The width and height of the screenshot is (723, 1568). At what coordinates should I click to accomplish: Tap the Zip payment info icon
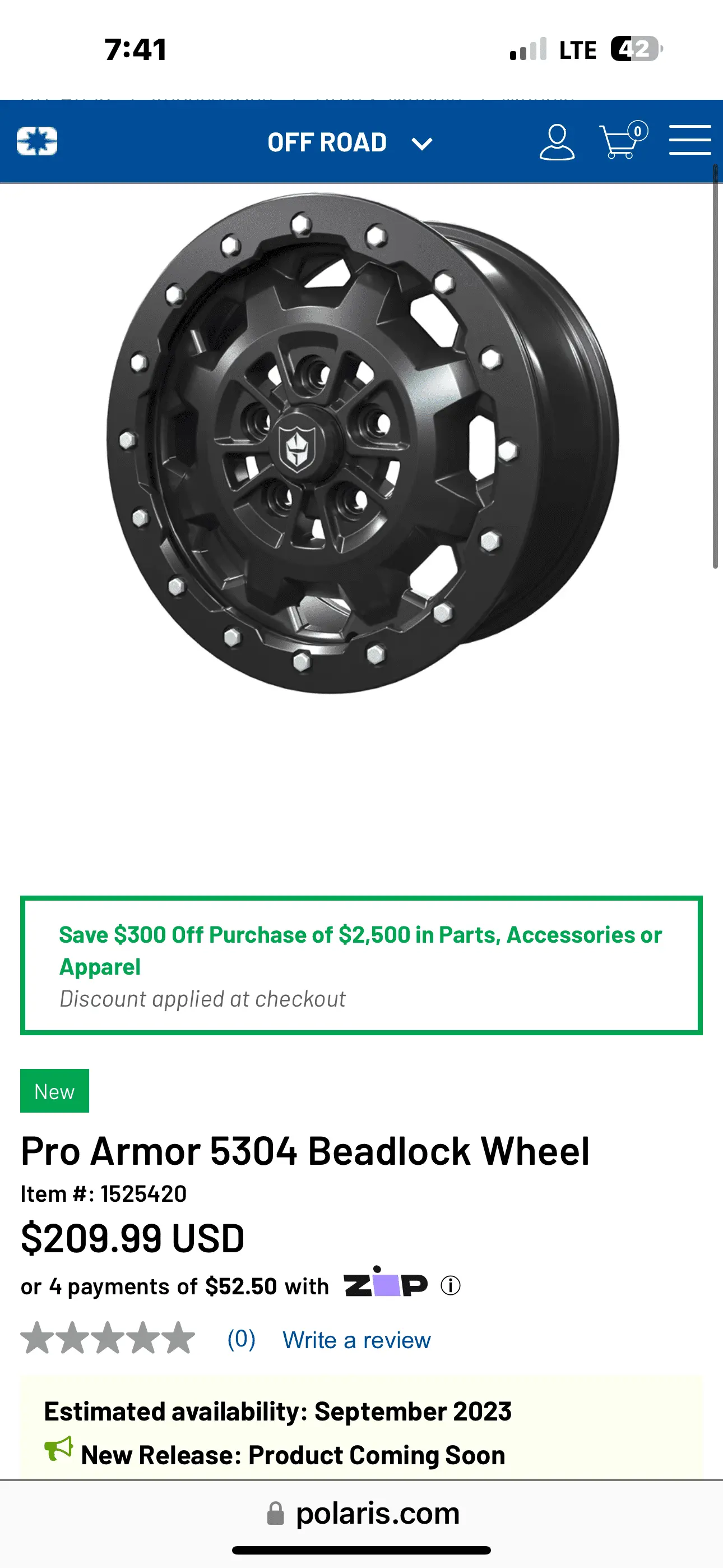[451, 1285]
